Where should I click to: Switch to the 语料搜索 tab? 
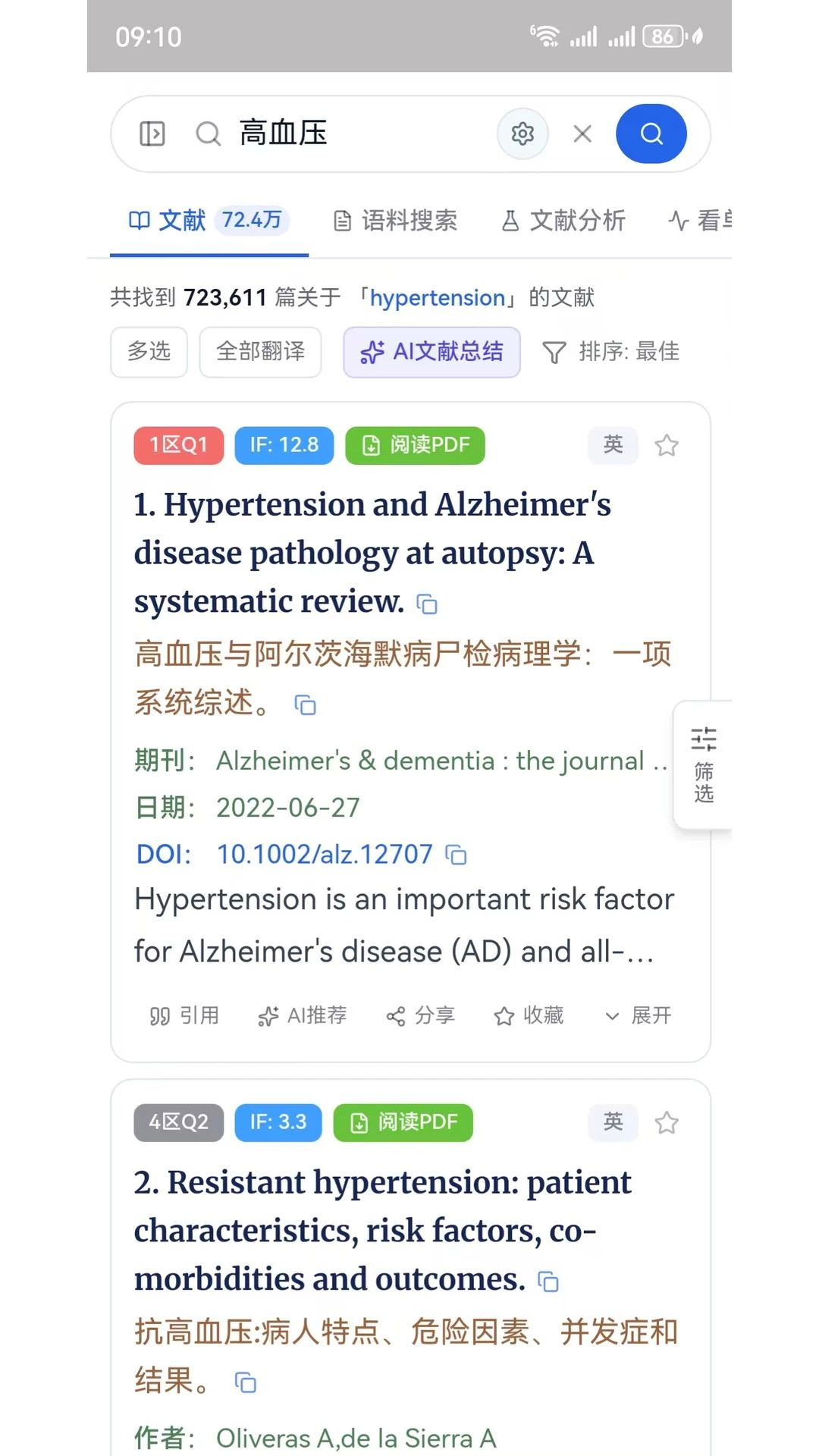pos(396,221)
